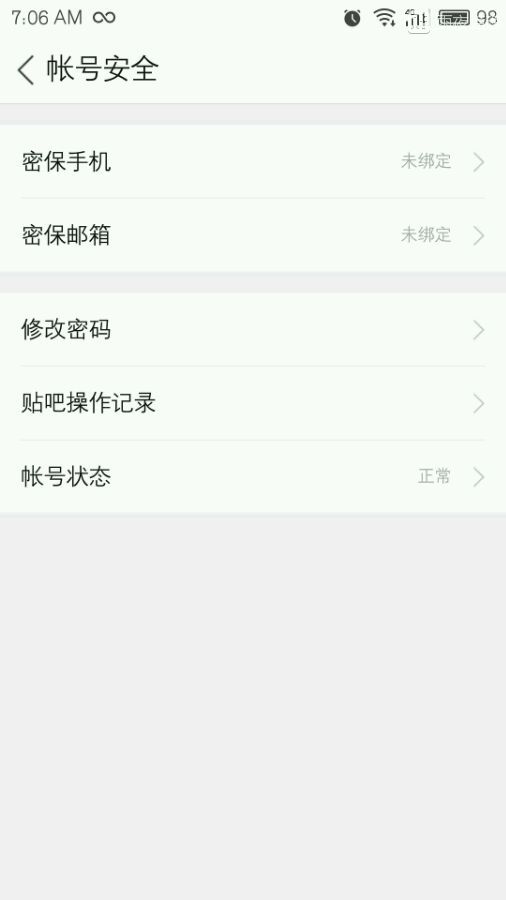
Task: Go back from 帐号安全 page
Action: pyautogui.click(x=26, y=70)
